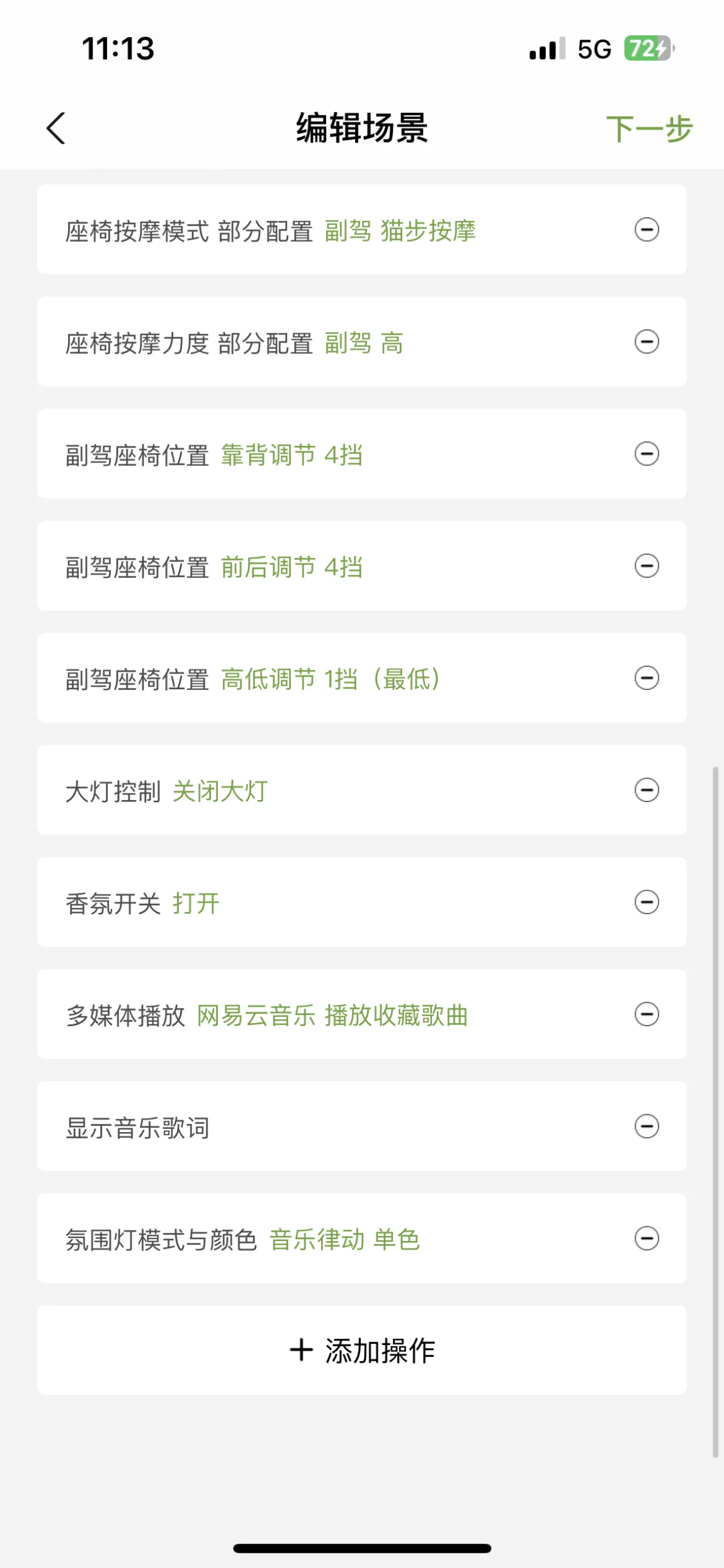
Task: Go back using the top-left arrow
Action: (x=56, y=129)
